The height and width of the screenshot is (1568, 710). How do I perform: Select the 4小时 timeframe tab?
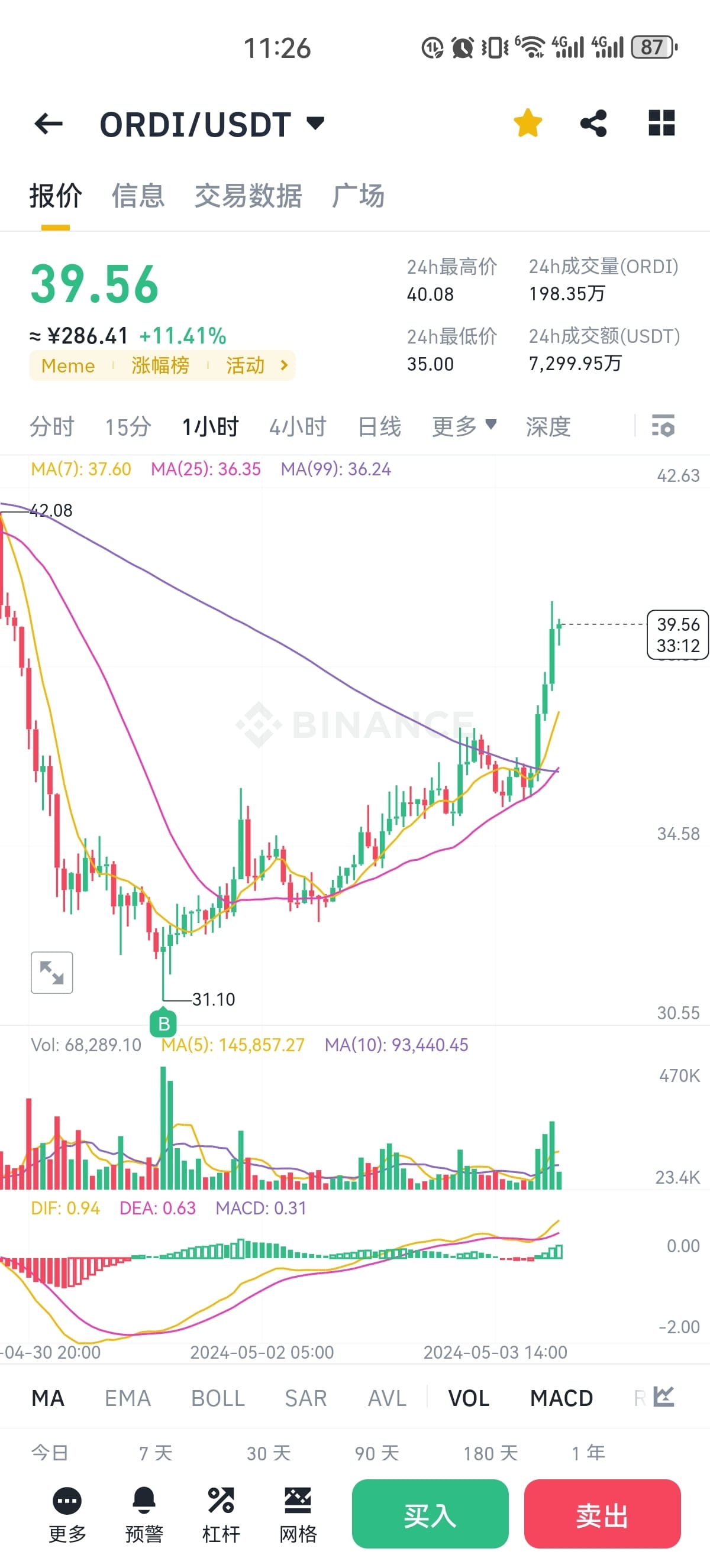click(x=298, y=427)
